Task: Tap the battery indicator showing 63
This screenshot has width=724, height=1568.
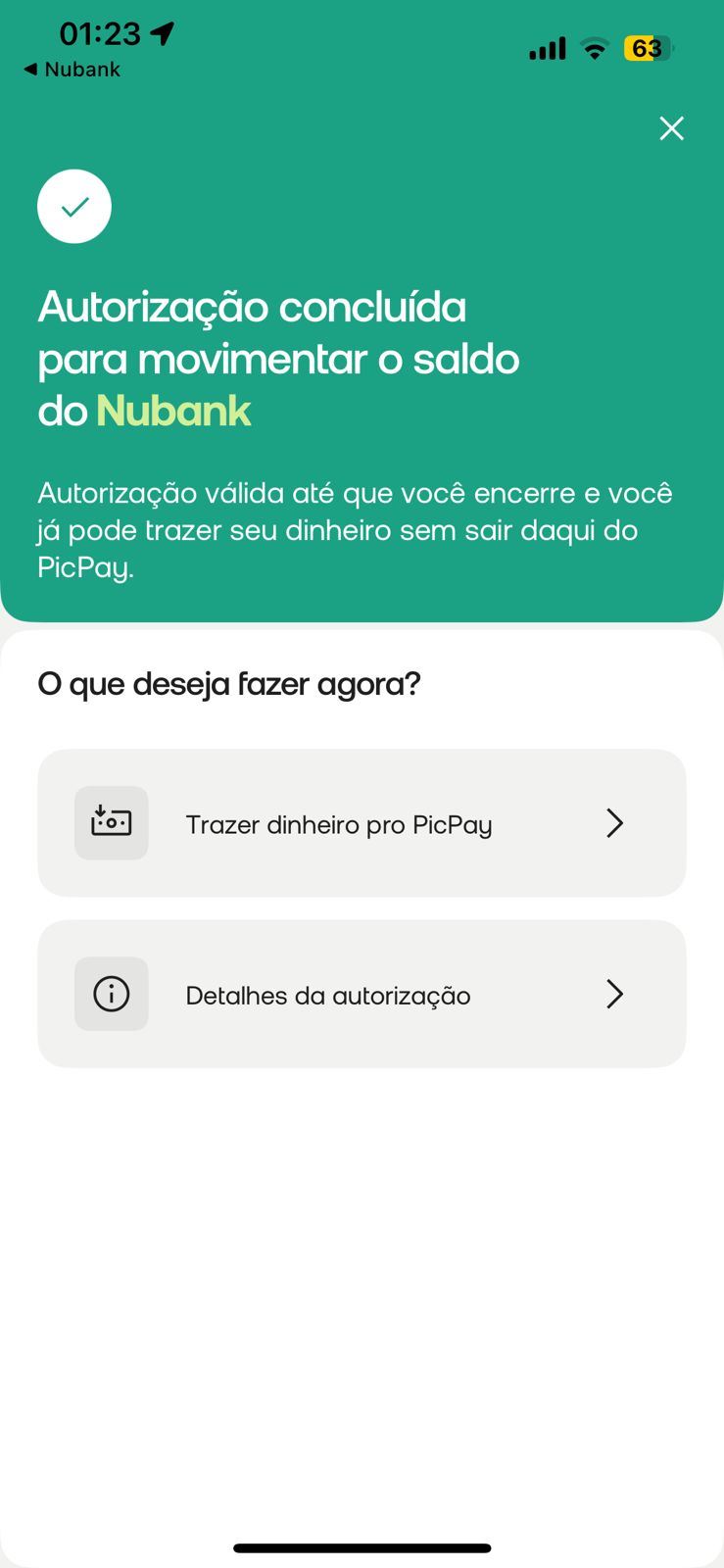Action: 647,48
